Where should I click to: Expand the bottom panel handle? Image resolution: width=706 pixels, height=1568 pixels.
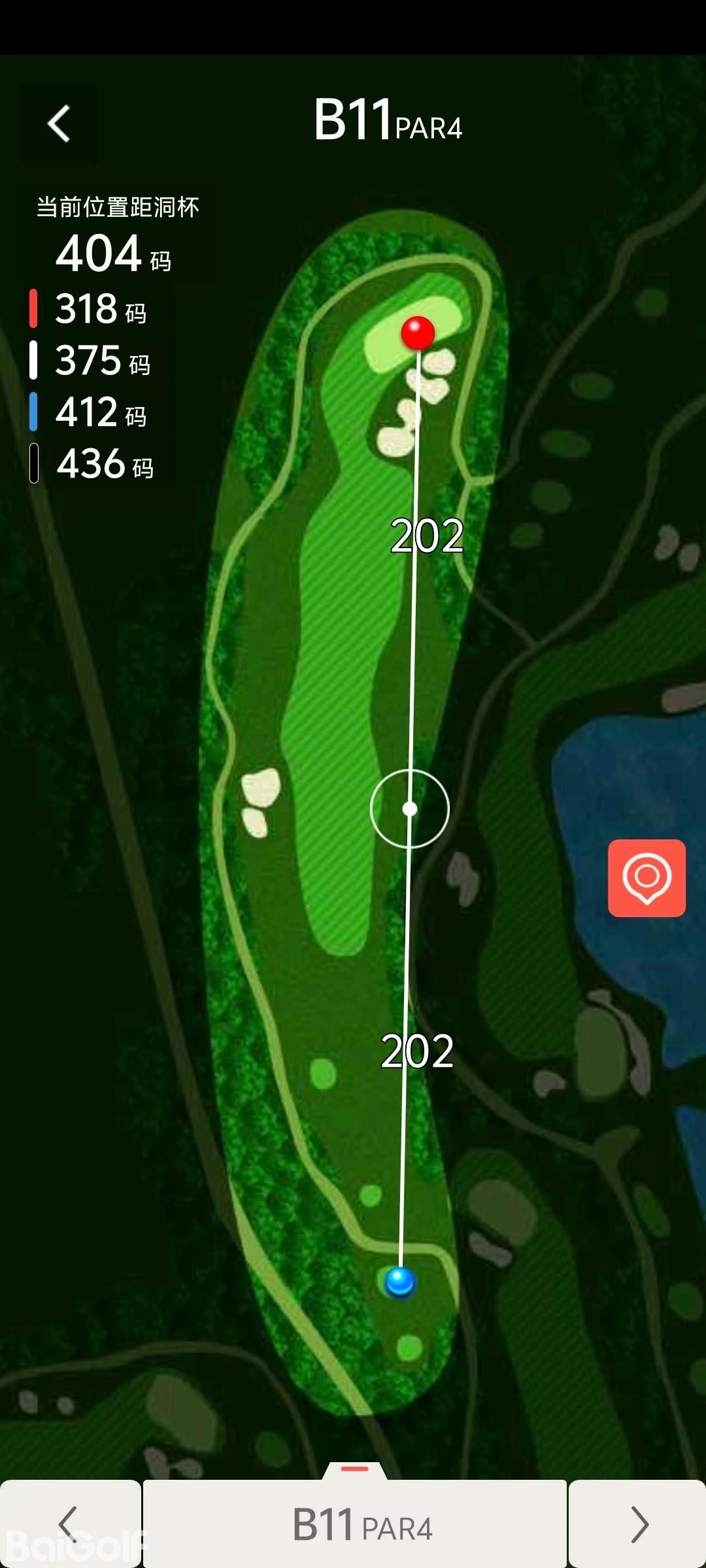click(x=355, y=1469)
